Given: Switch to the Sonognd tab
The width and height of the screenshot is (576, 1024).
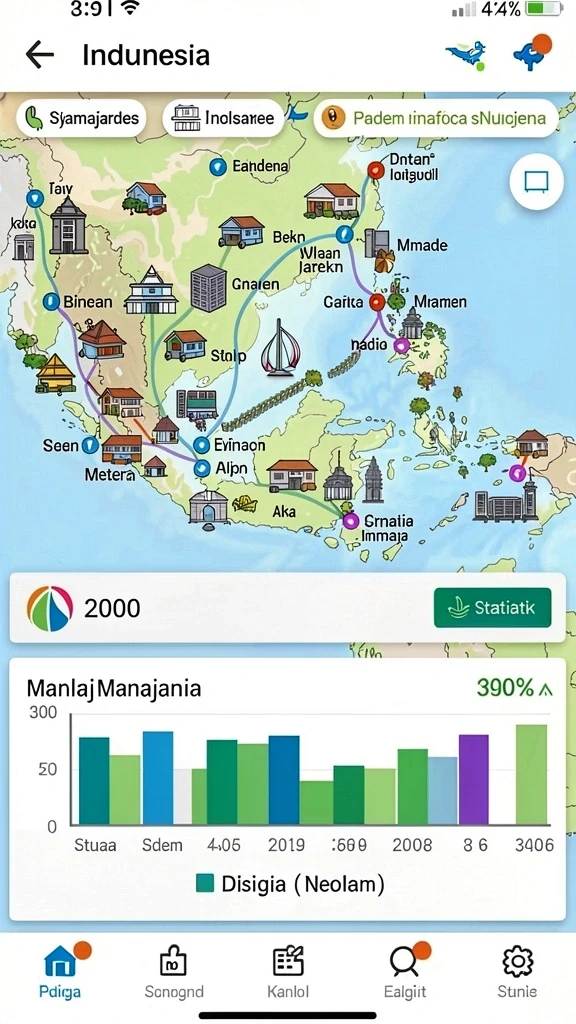Looking at the screenshot, I should pyautogui.click(x=174, y=971).
